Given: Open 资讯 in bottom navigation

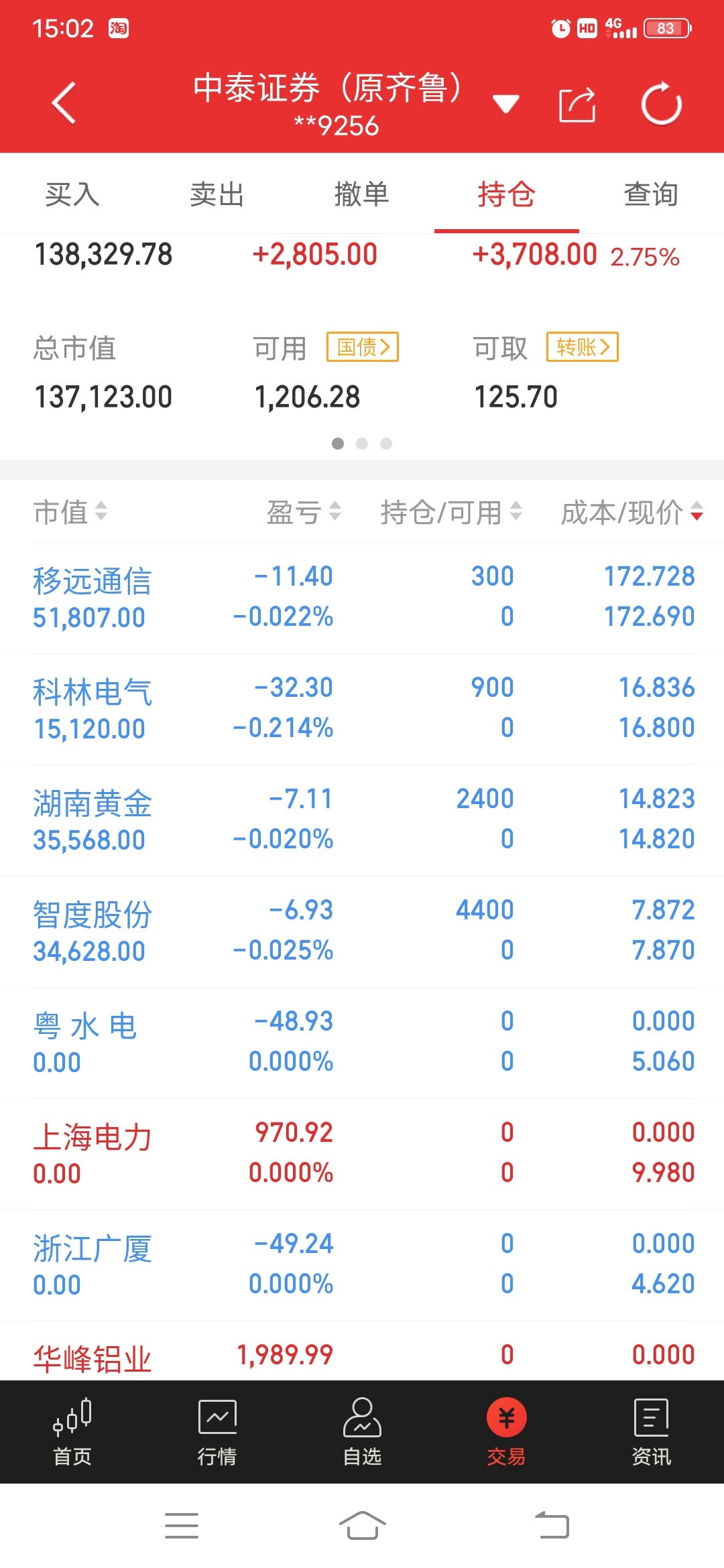Looking at the screenshot, I should pyautogui.click(x=652, y=1432).
